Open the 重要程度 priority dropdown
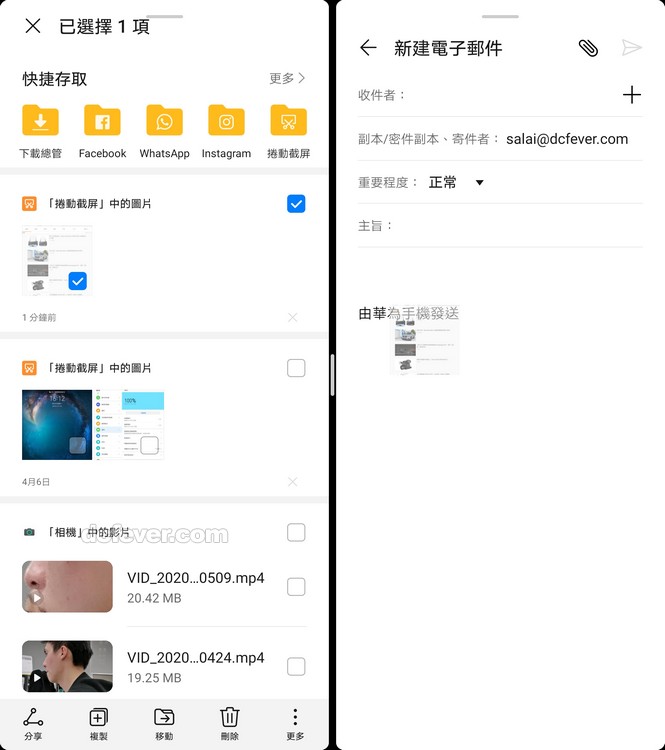 tap(457, 183)
